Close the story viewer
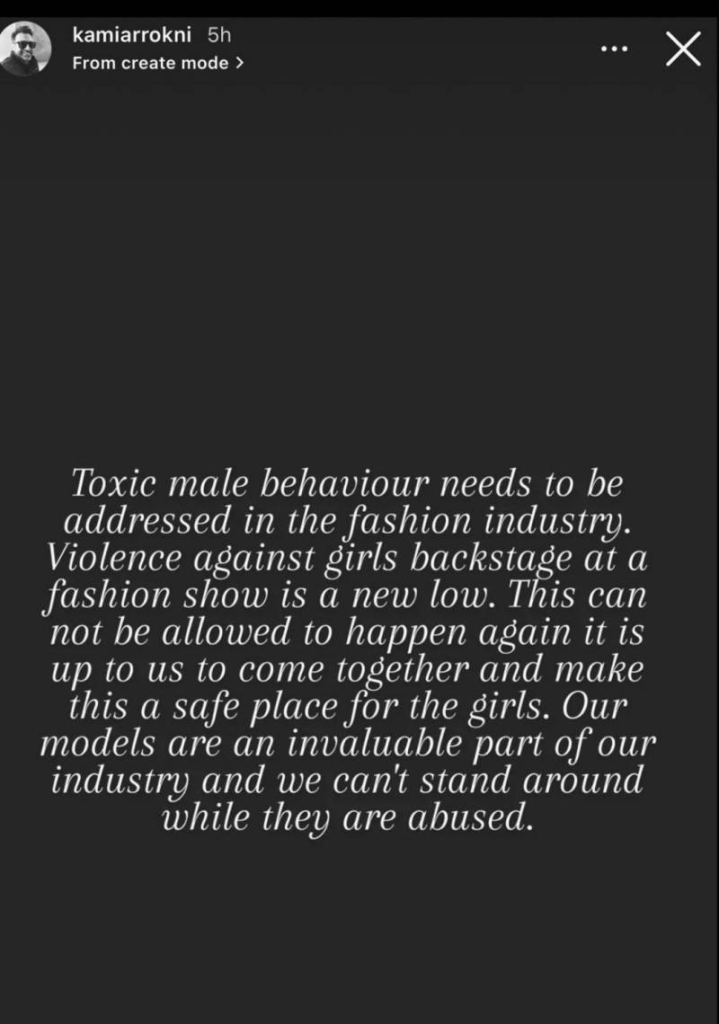The image size is (719, 1024). (x=683, y=48)
